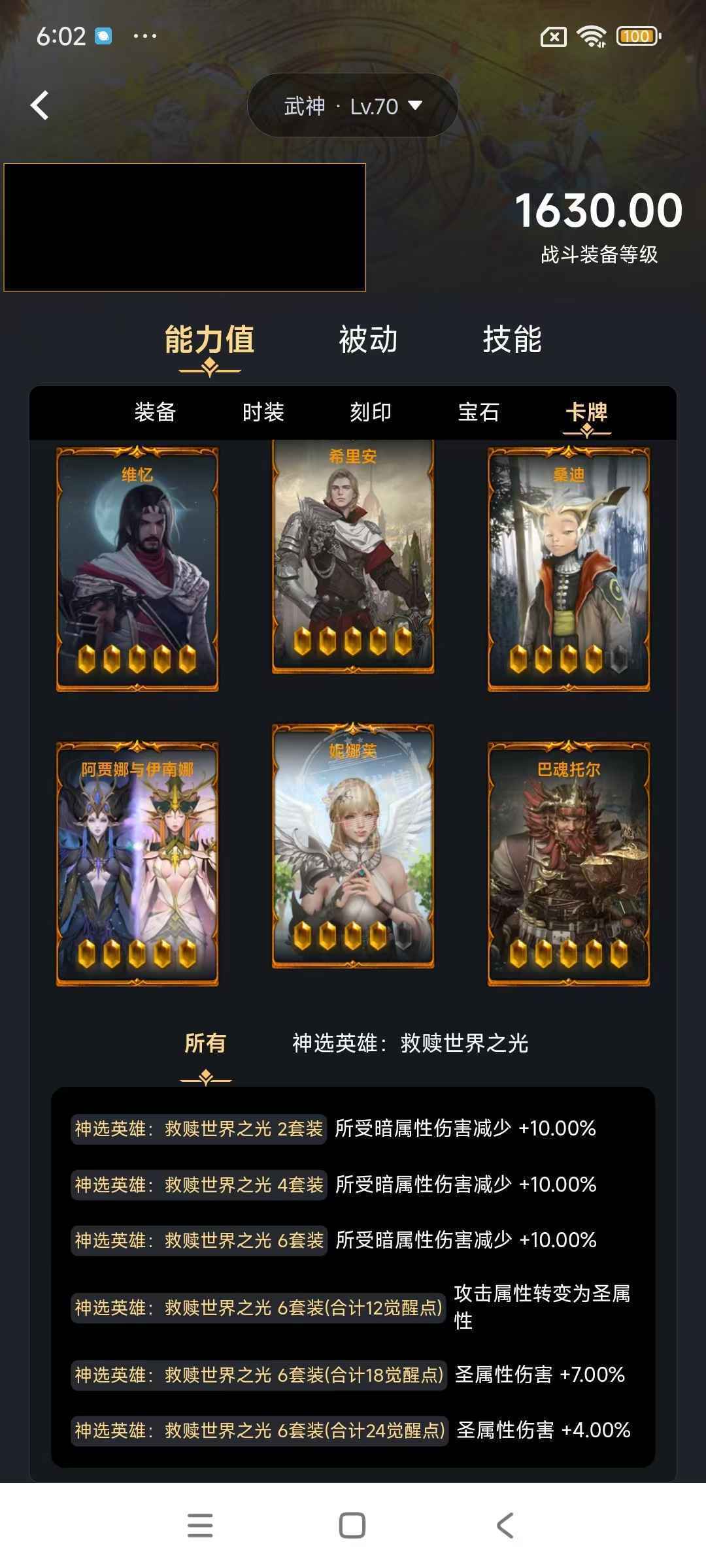Open recent apps from navigation bar
This screenshot has height=1568, width=706.
coord(200,1526)
